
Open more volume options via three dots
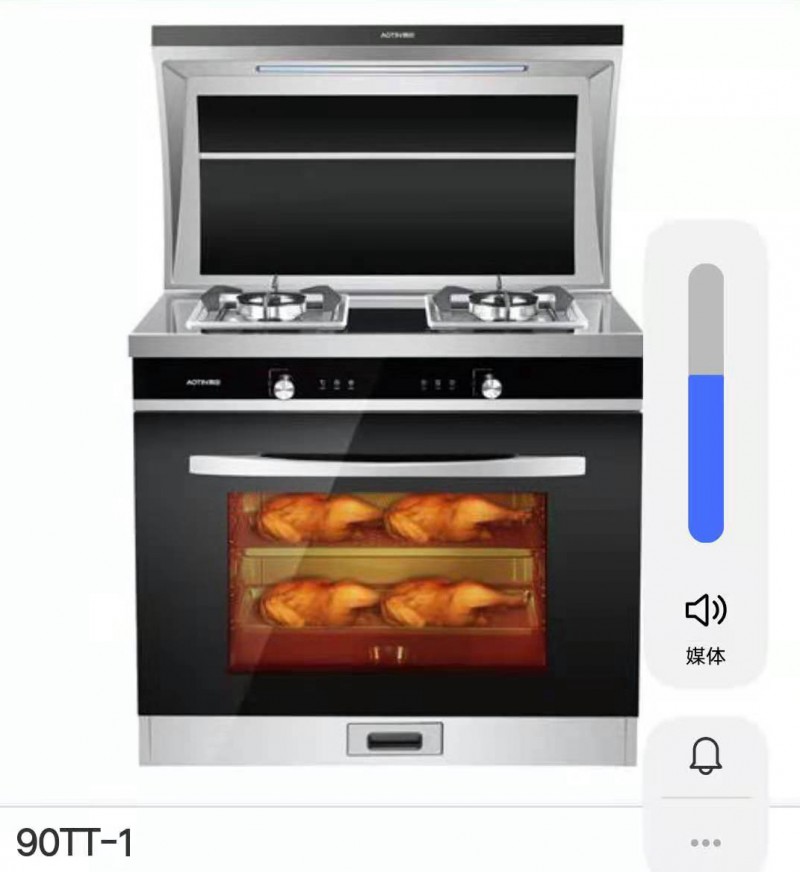point(705,843)
